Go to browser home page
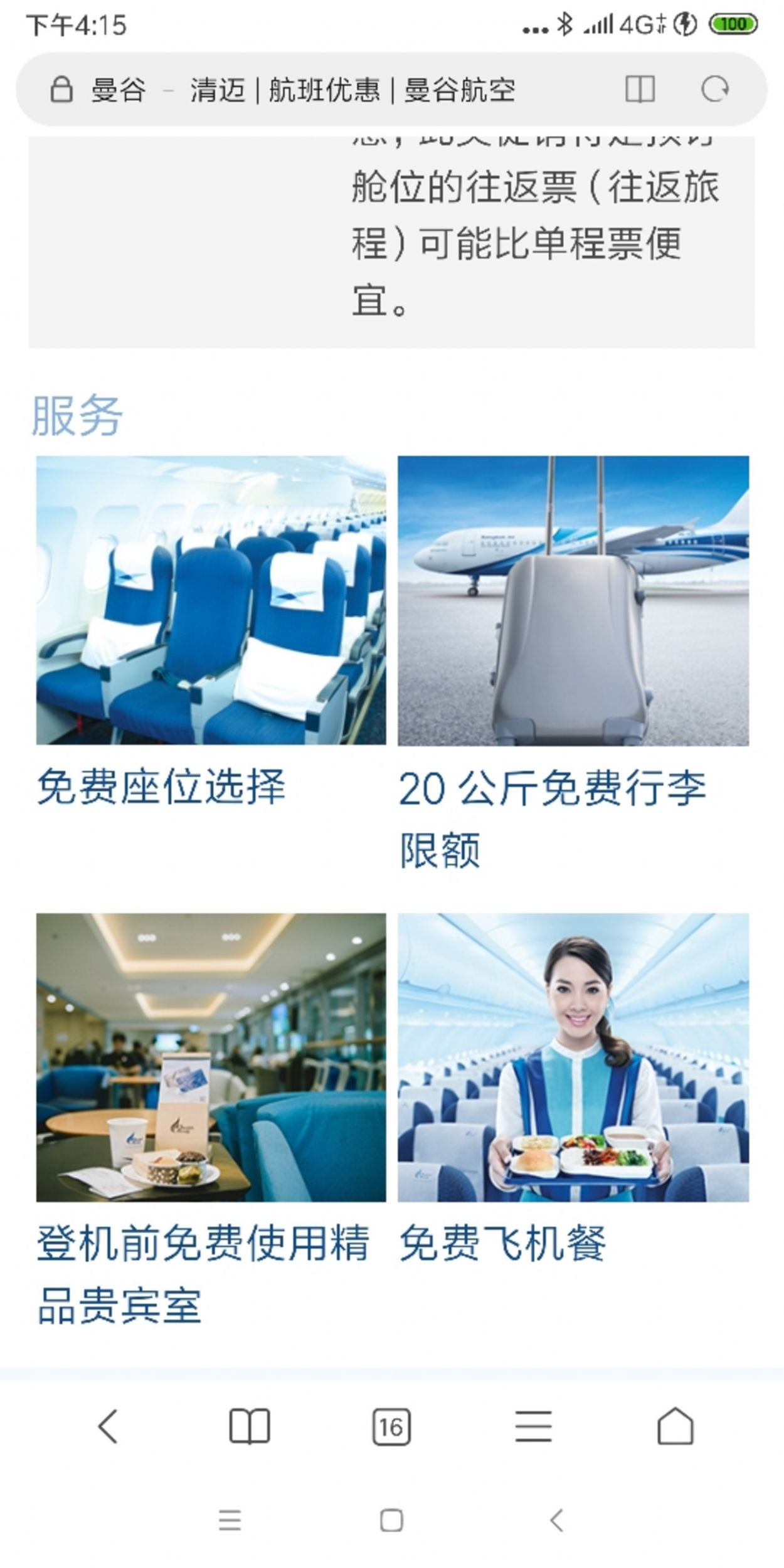Screen dimensions: 784x1568 point(675,1426)
